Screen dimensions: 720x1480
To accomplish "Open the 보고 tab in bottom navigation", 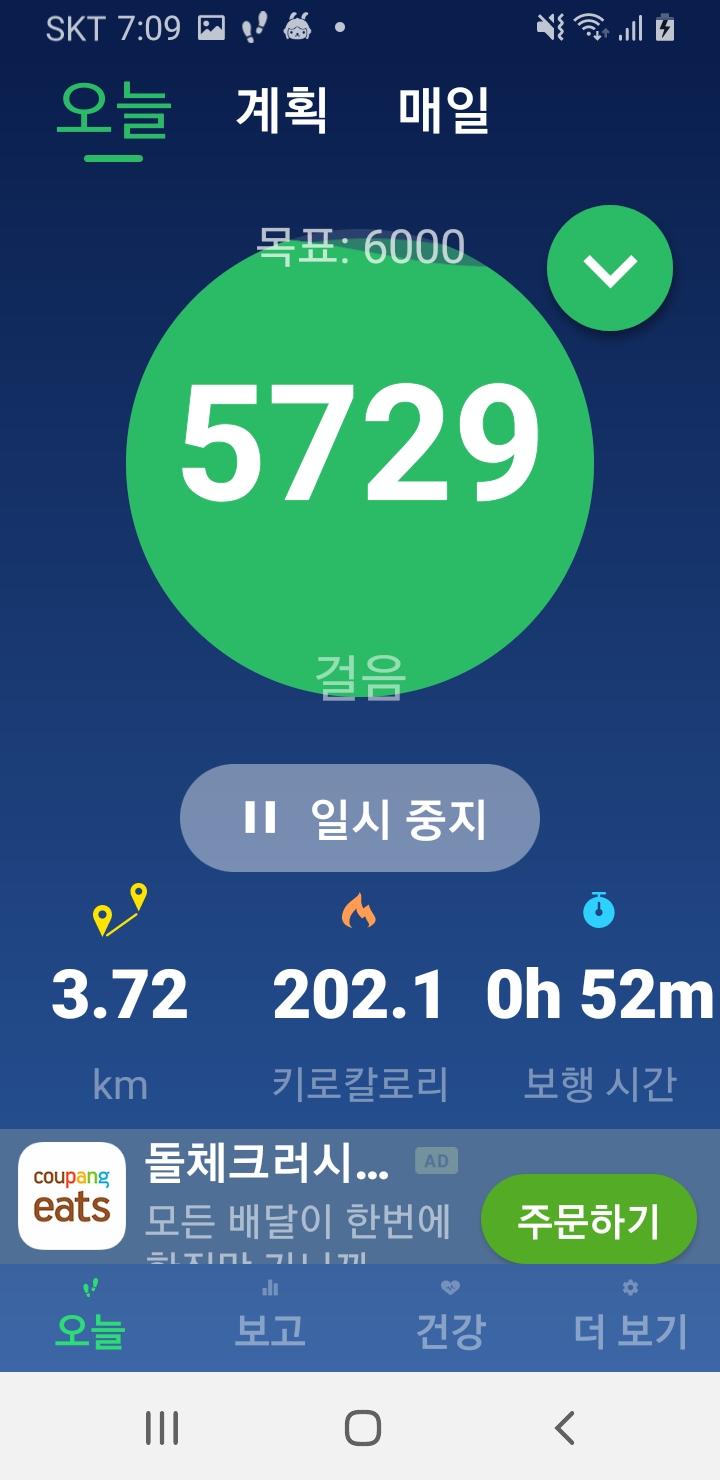I will 270,1318.
